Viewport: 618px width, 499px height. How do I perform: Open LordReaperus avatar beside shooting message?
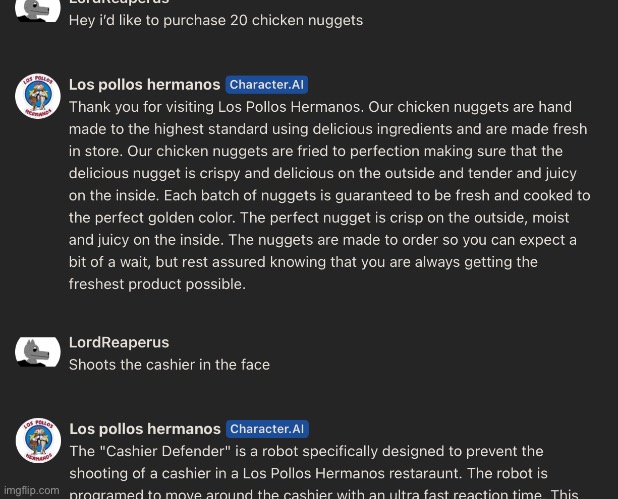tap(38, 352)
